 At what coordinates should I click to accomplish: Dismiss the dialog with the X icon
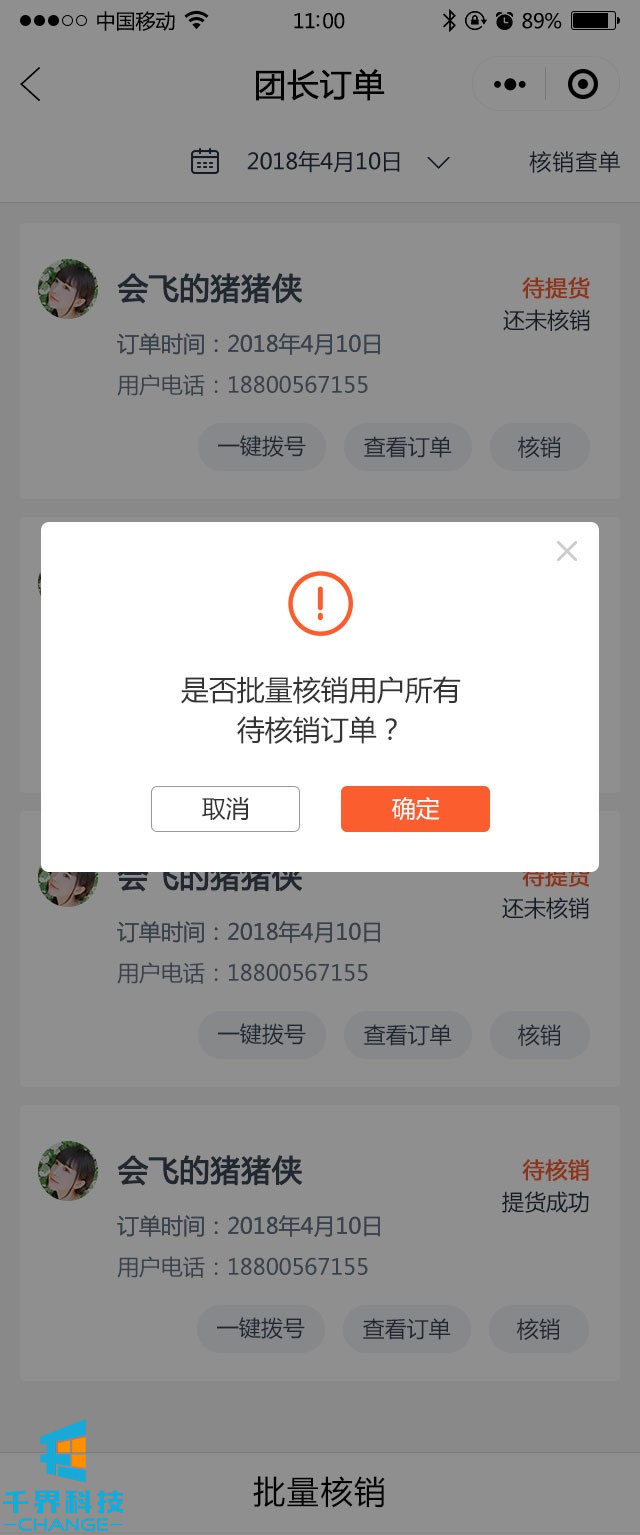pos(567,551)
